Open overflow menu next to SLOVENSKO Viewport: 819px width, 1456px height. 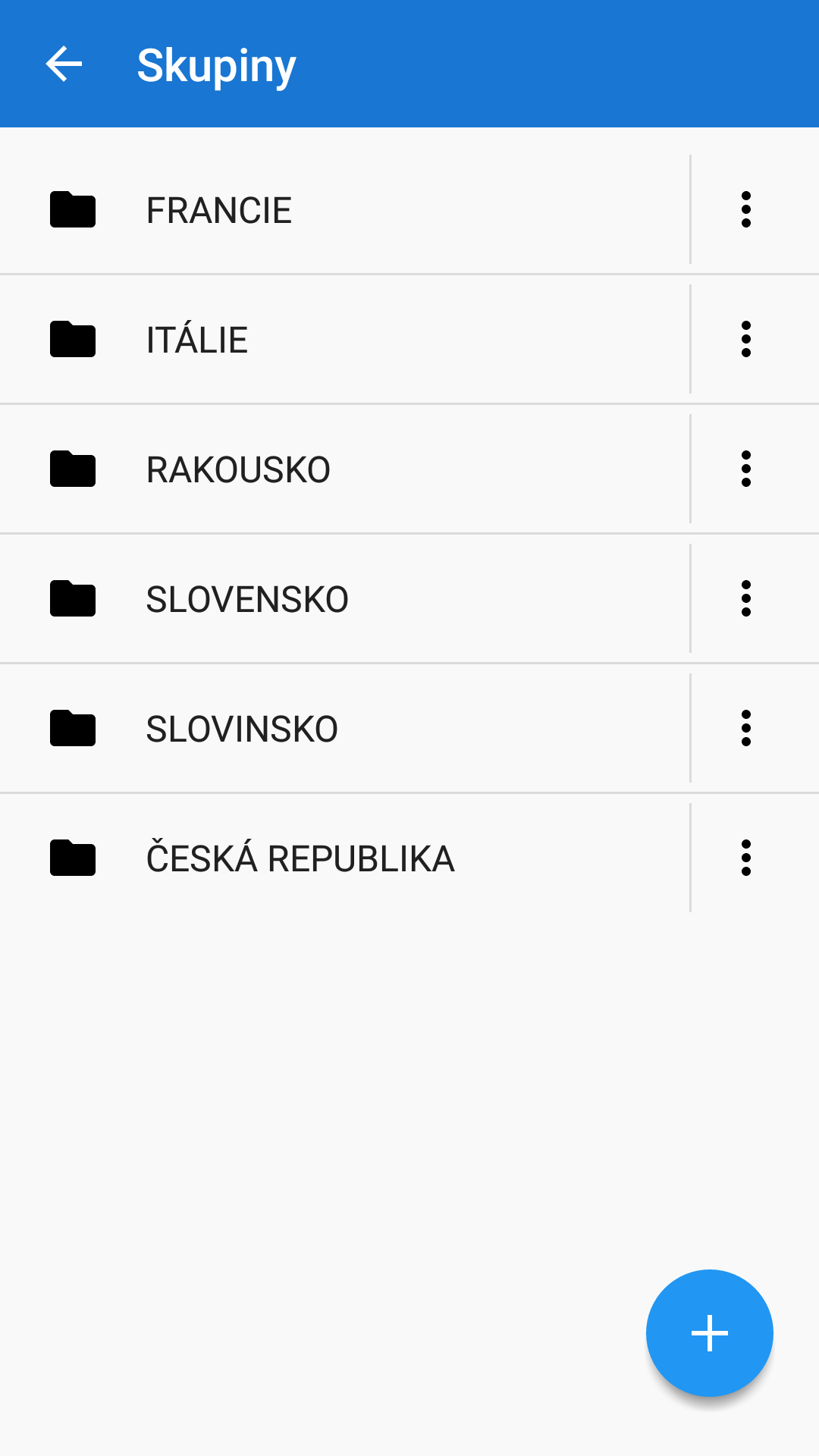point(746,598)
